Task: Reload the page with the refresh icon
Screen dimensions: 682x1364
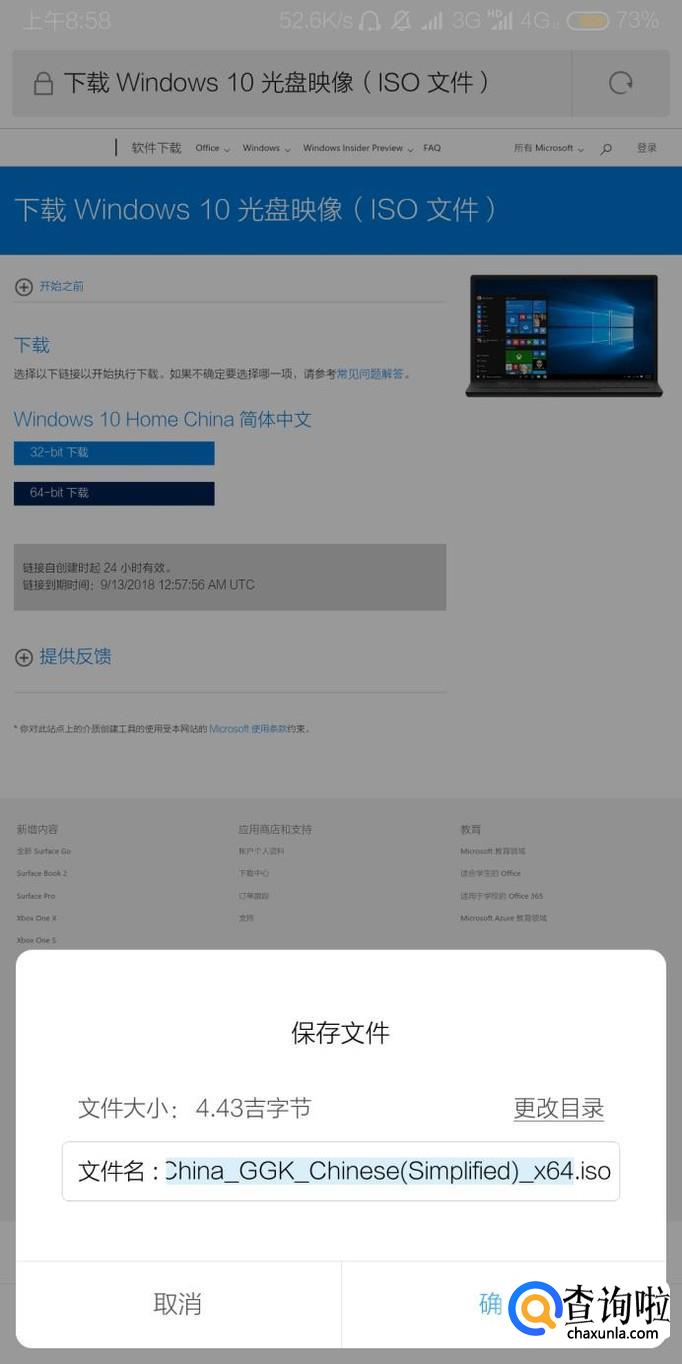Action: (x=621, y=83)
